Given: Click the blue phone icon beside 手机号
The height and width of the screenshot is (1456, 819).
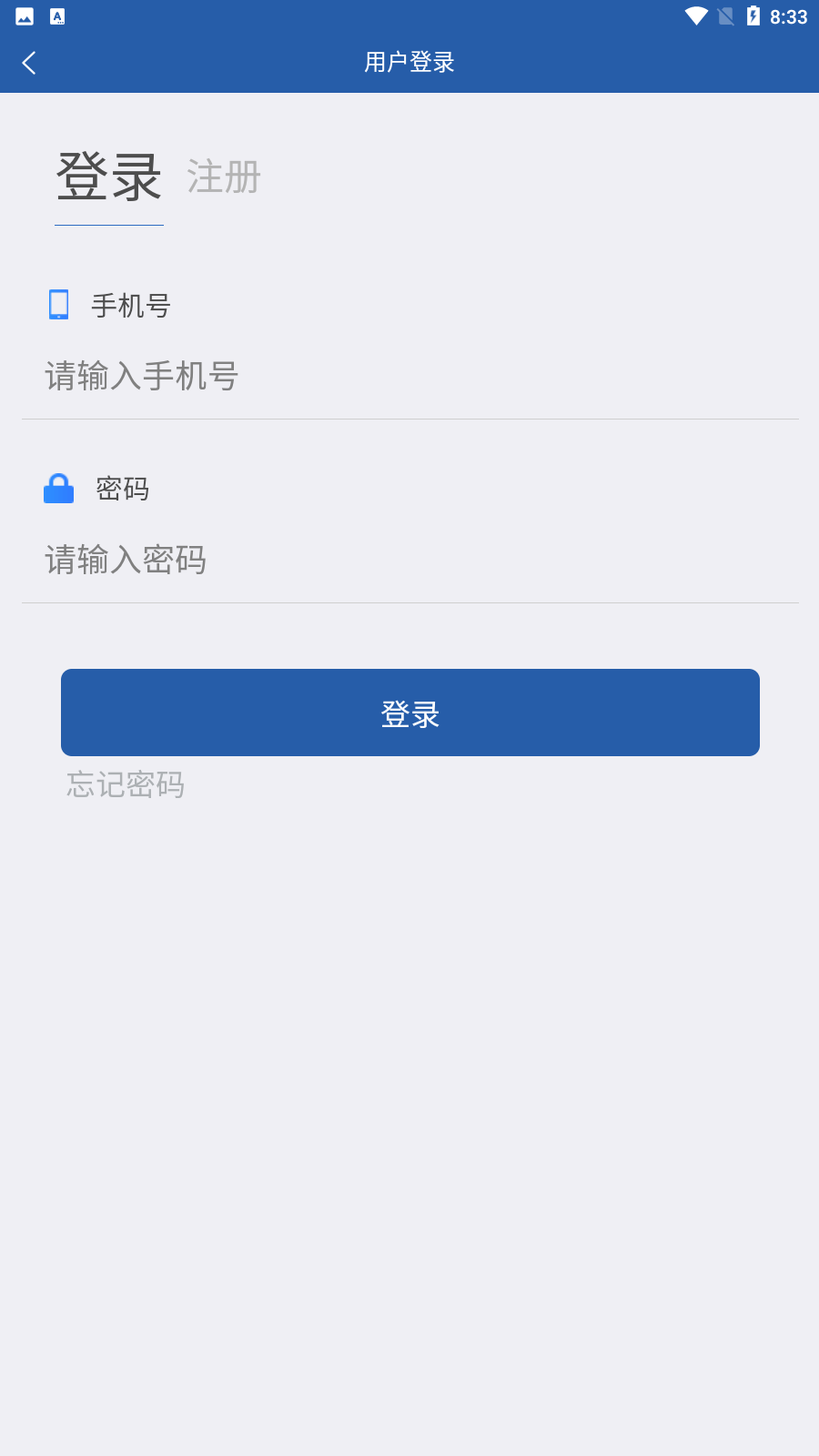Looking at the screenshot, I should [x=58, y=306].
